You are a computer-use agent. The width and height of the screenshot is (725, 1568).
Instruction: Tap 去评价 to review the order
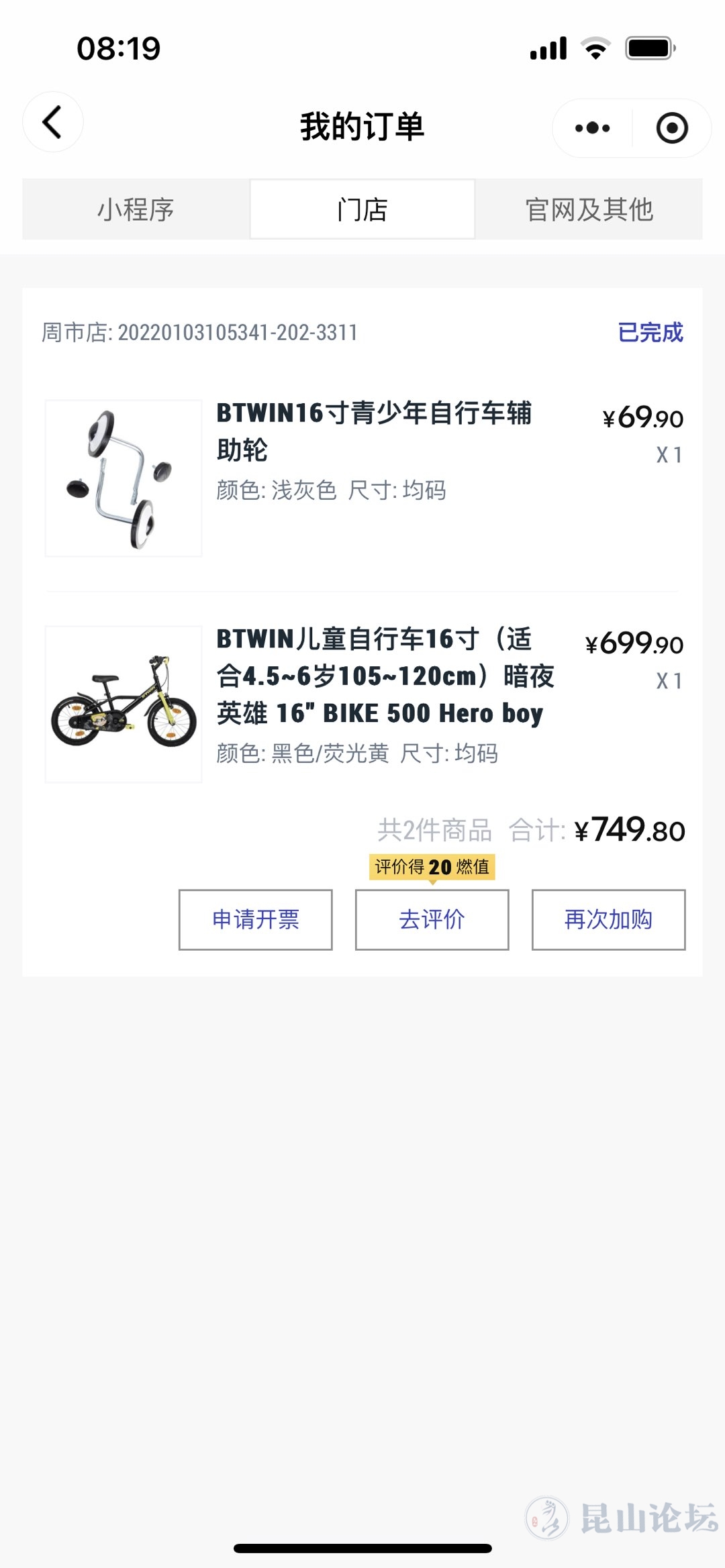[432, 919]
